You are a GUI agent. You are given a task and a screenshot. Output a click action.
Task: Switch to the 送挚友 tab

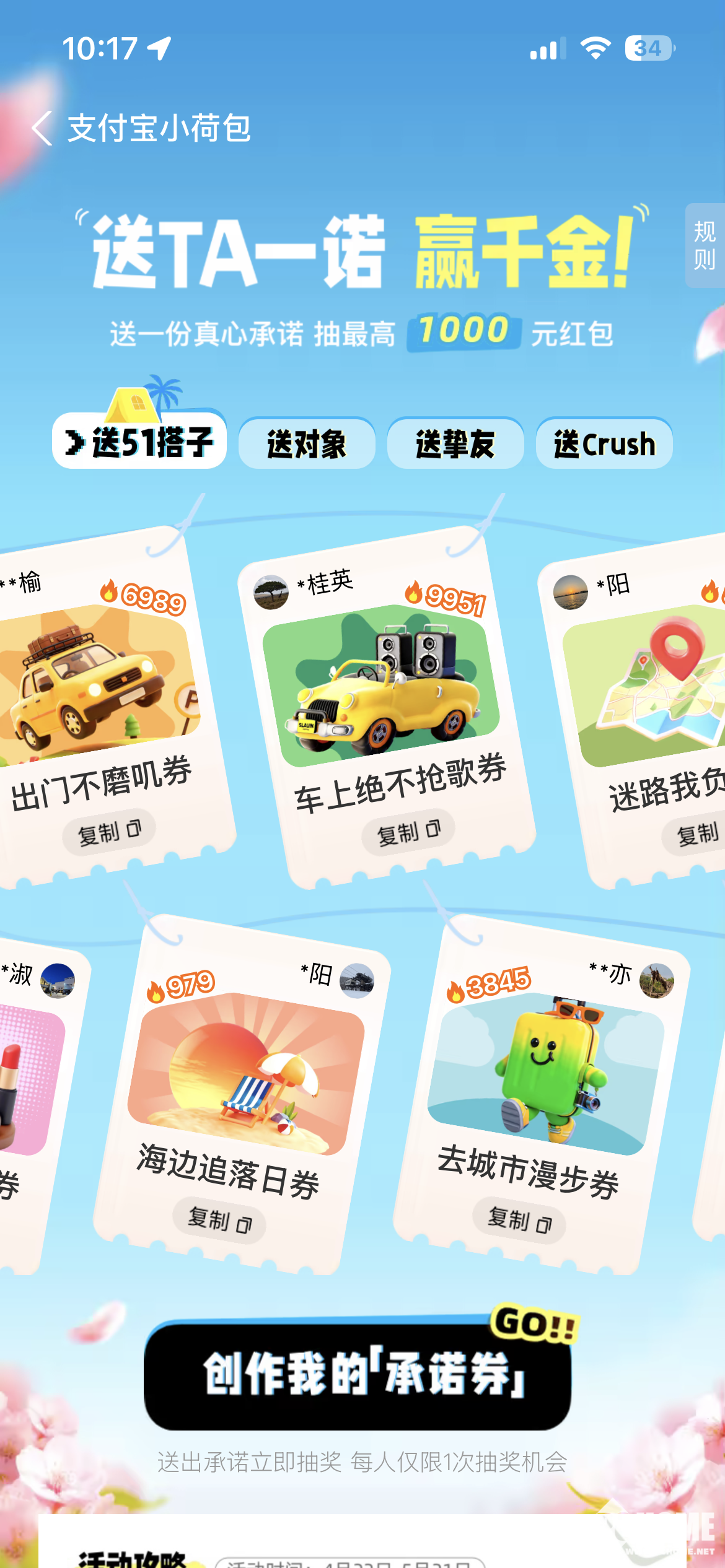pos(455,444)
